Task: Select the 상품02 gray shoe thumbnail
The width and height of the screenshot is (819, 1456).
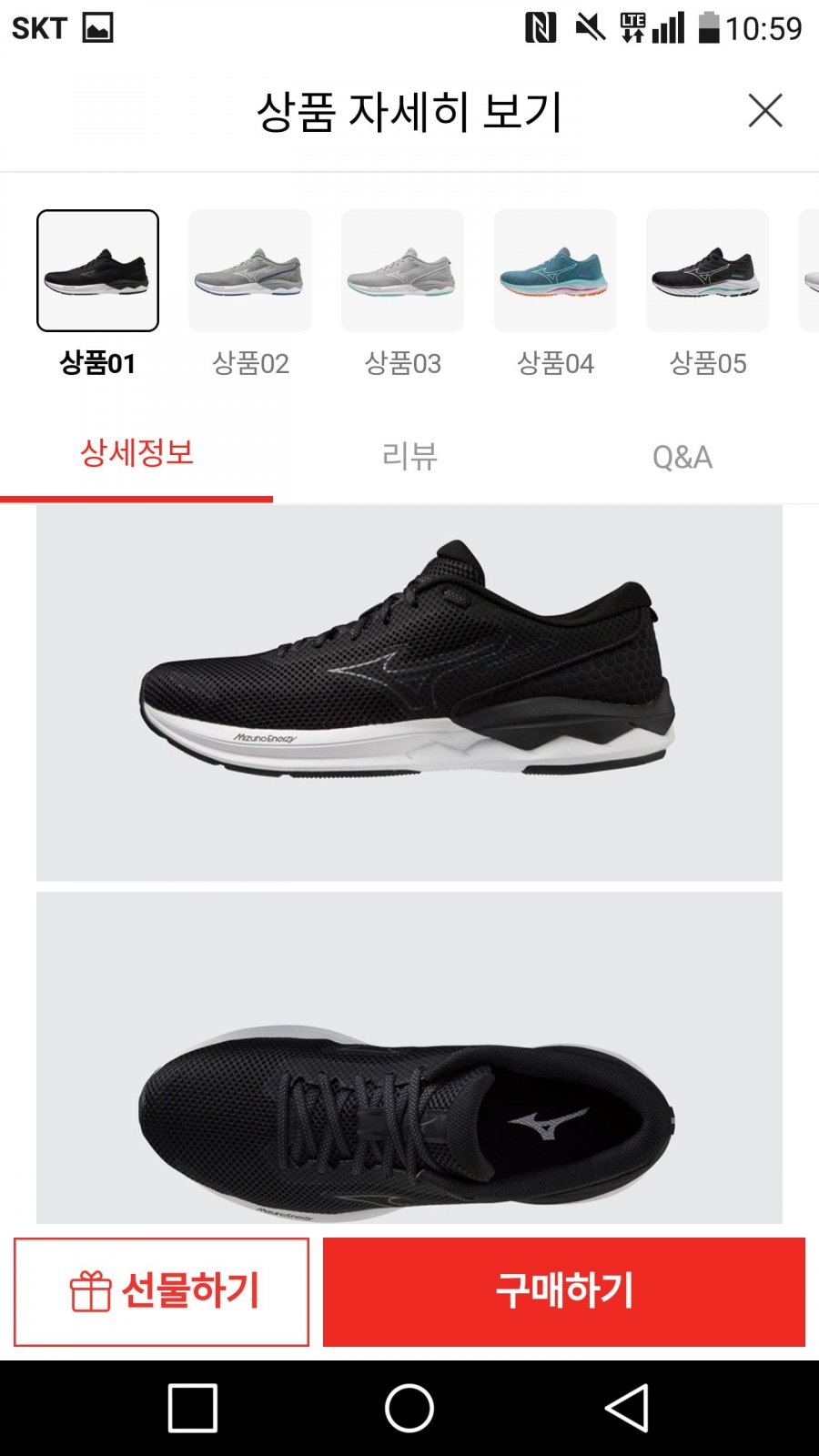Action: (250, 270)
